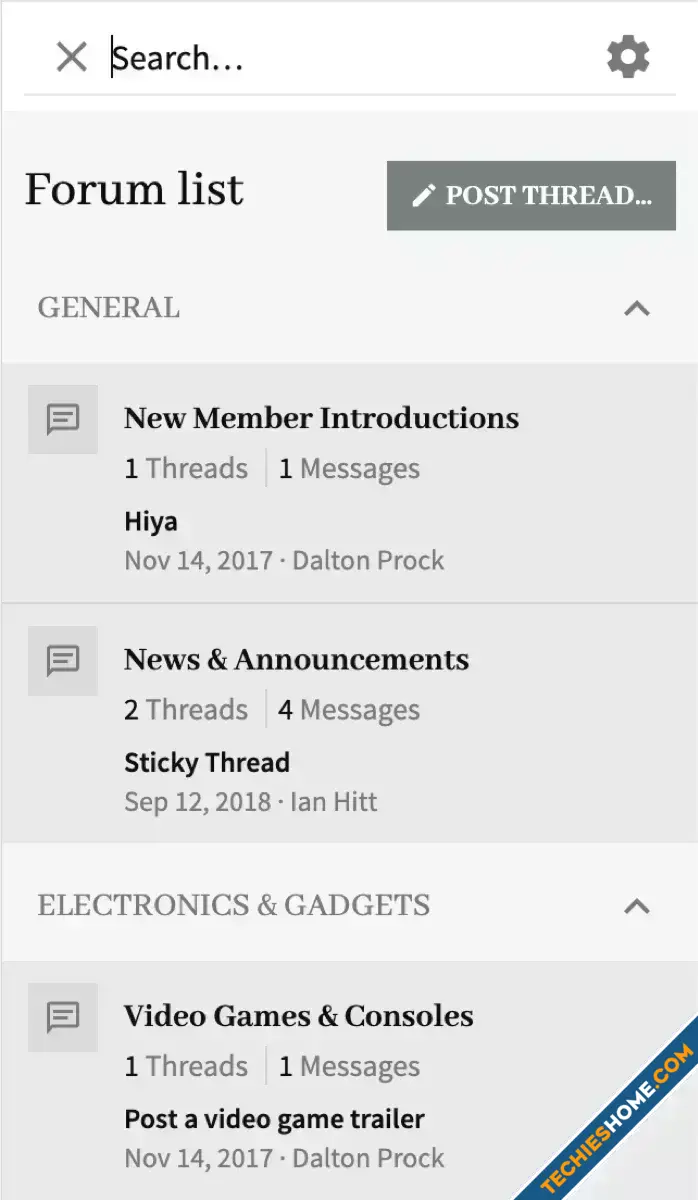
Task: Tap the Search input field
Action: 350,58
